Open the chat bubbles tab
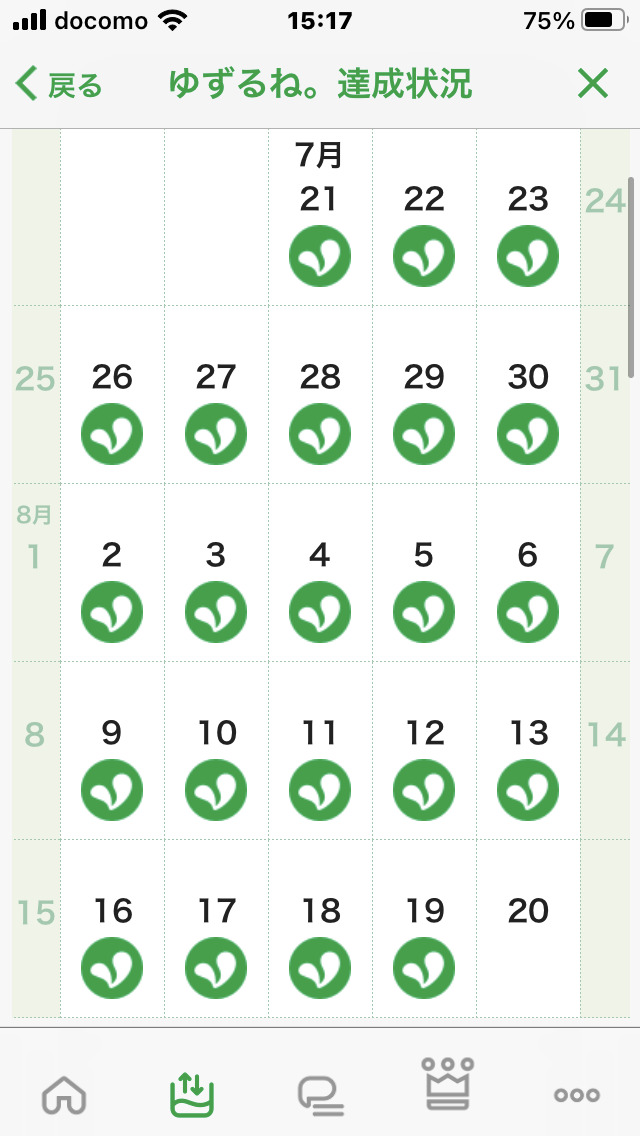The image size is (640, 1136). 320,1096
